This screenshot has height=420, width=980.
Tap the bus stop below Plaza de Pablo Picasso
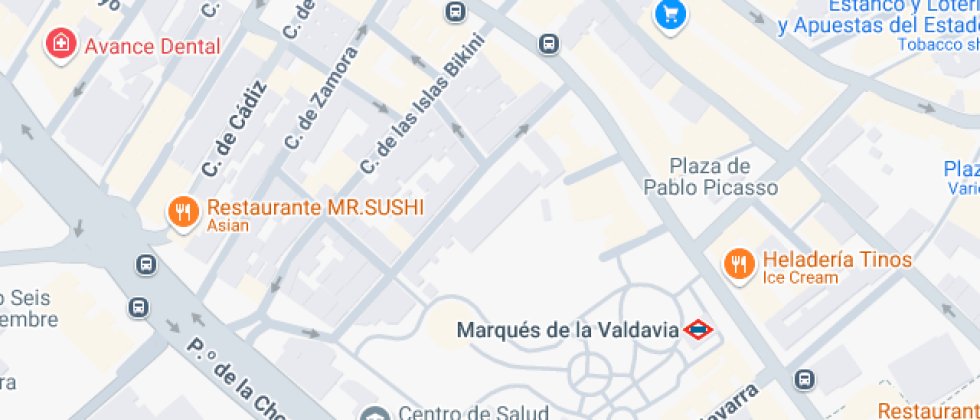[x=804, y=379]
